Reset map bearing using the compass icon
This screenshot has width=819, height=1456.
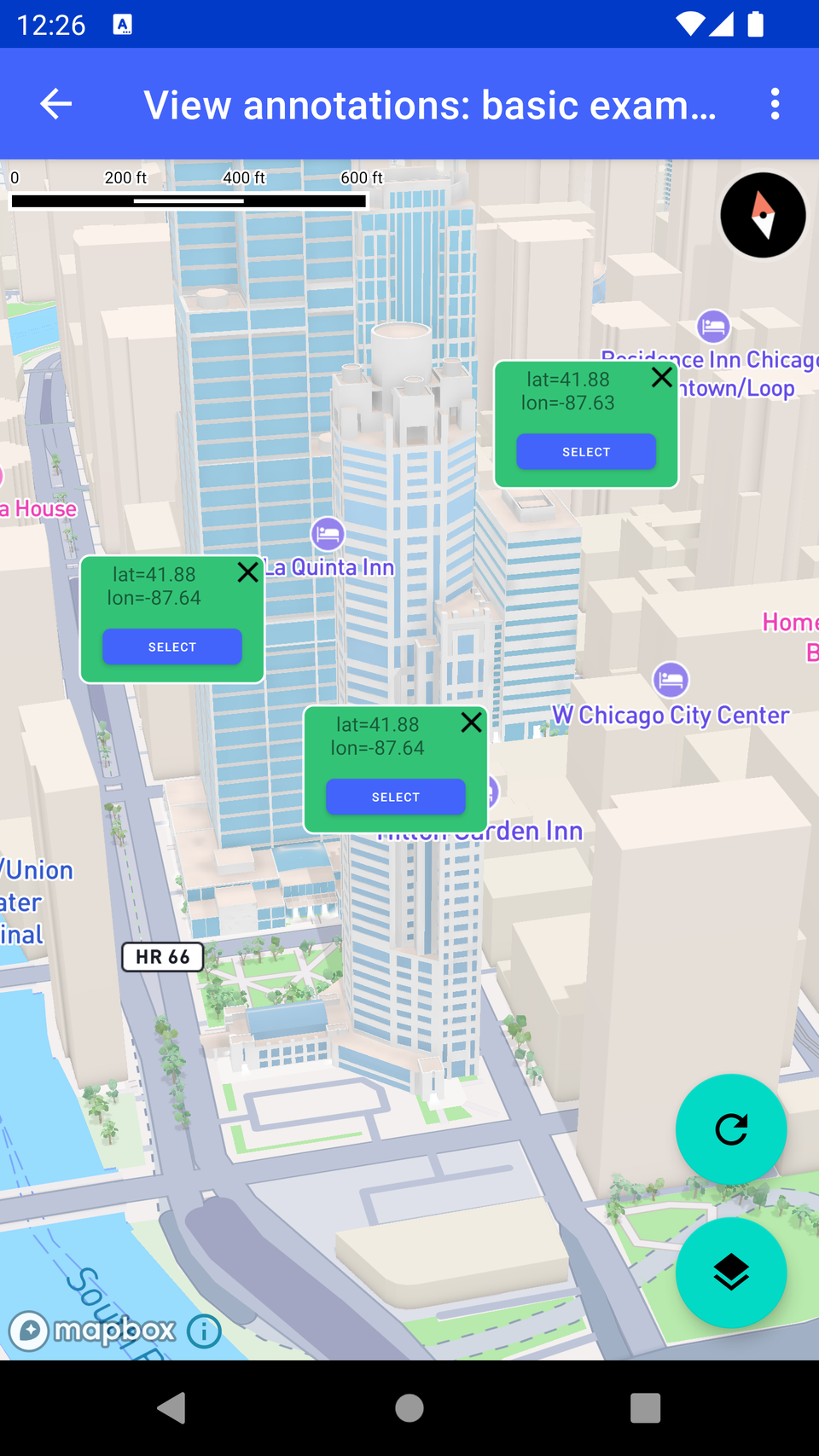click(x=763, y=215)
